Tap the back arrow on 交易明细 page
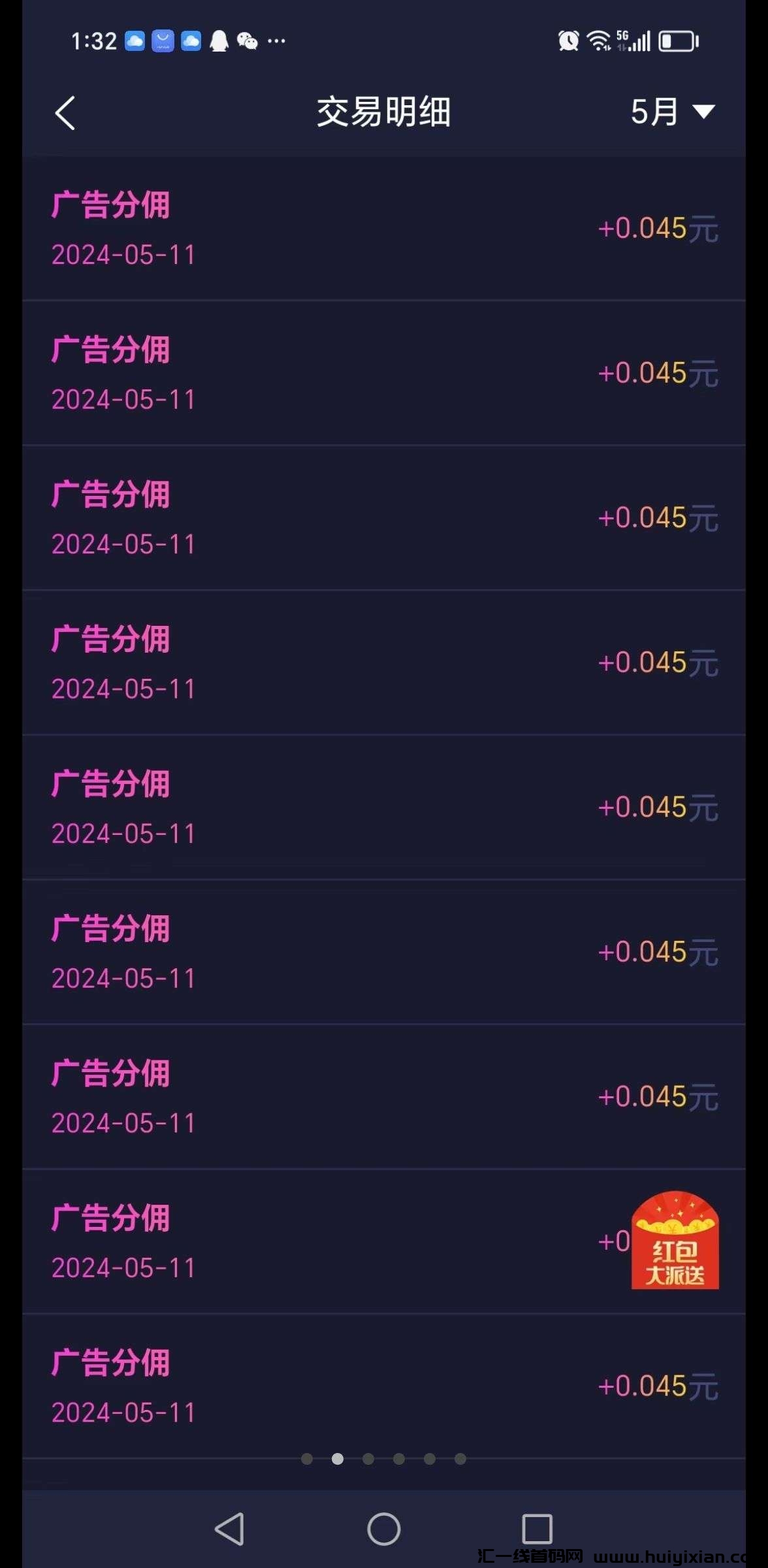768x1568 pixels. point(65,112)
